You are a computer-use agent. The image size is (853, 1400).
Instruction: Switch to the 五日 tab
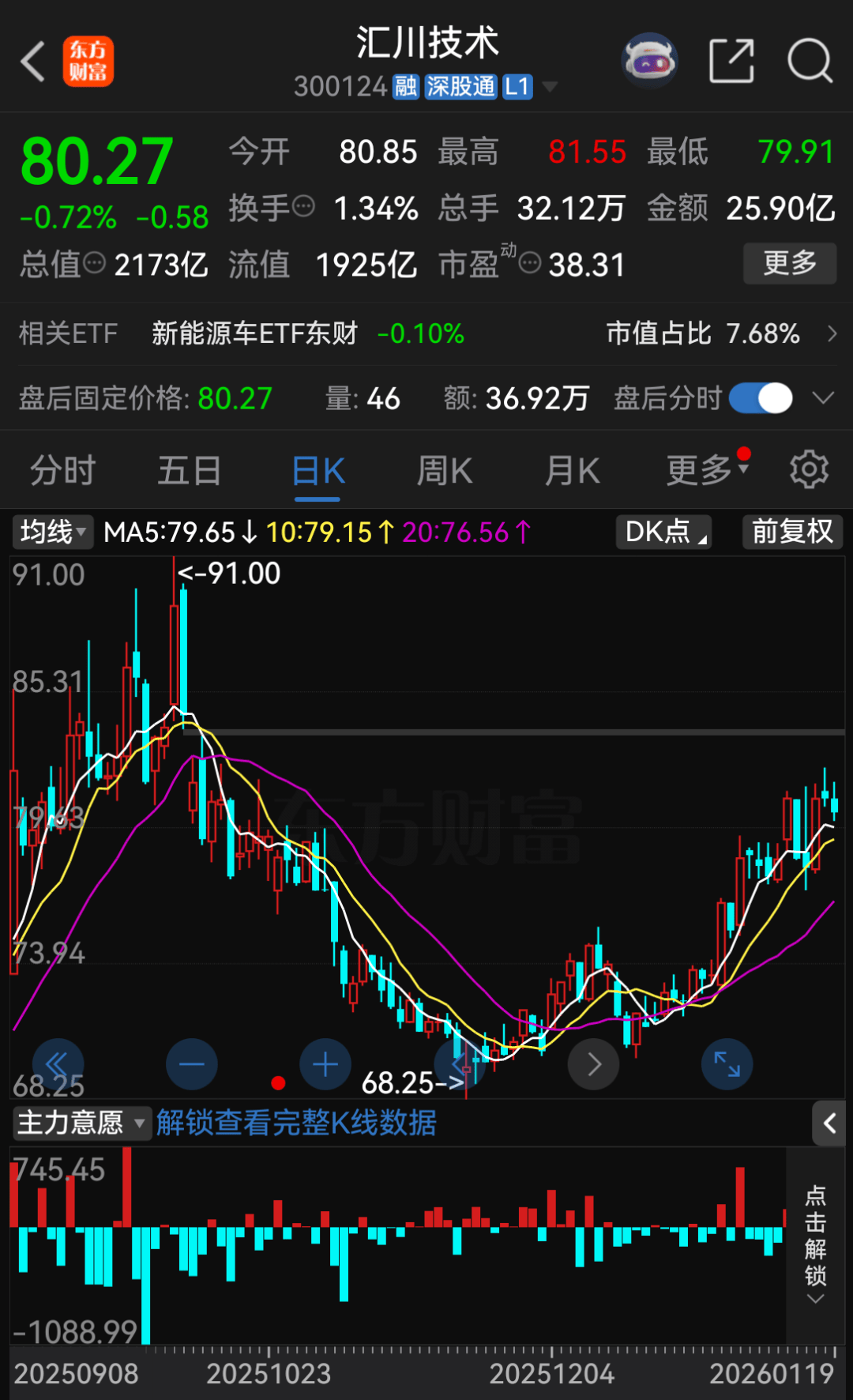pos(189,471)
